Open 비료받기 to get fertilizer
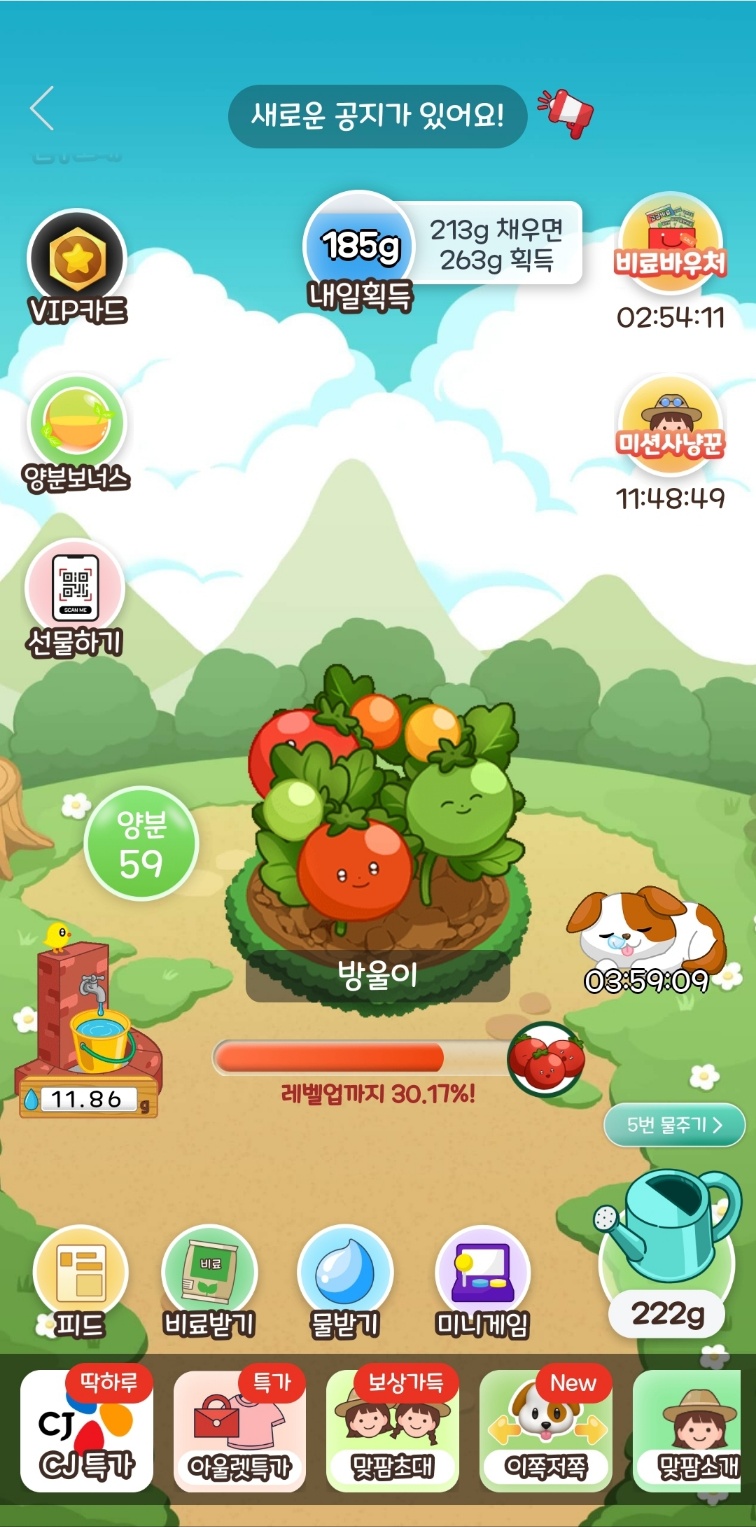The width and height of the screenshot is (756, 1527). 209,1279
